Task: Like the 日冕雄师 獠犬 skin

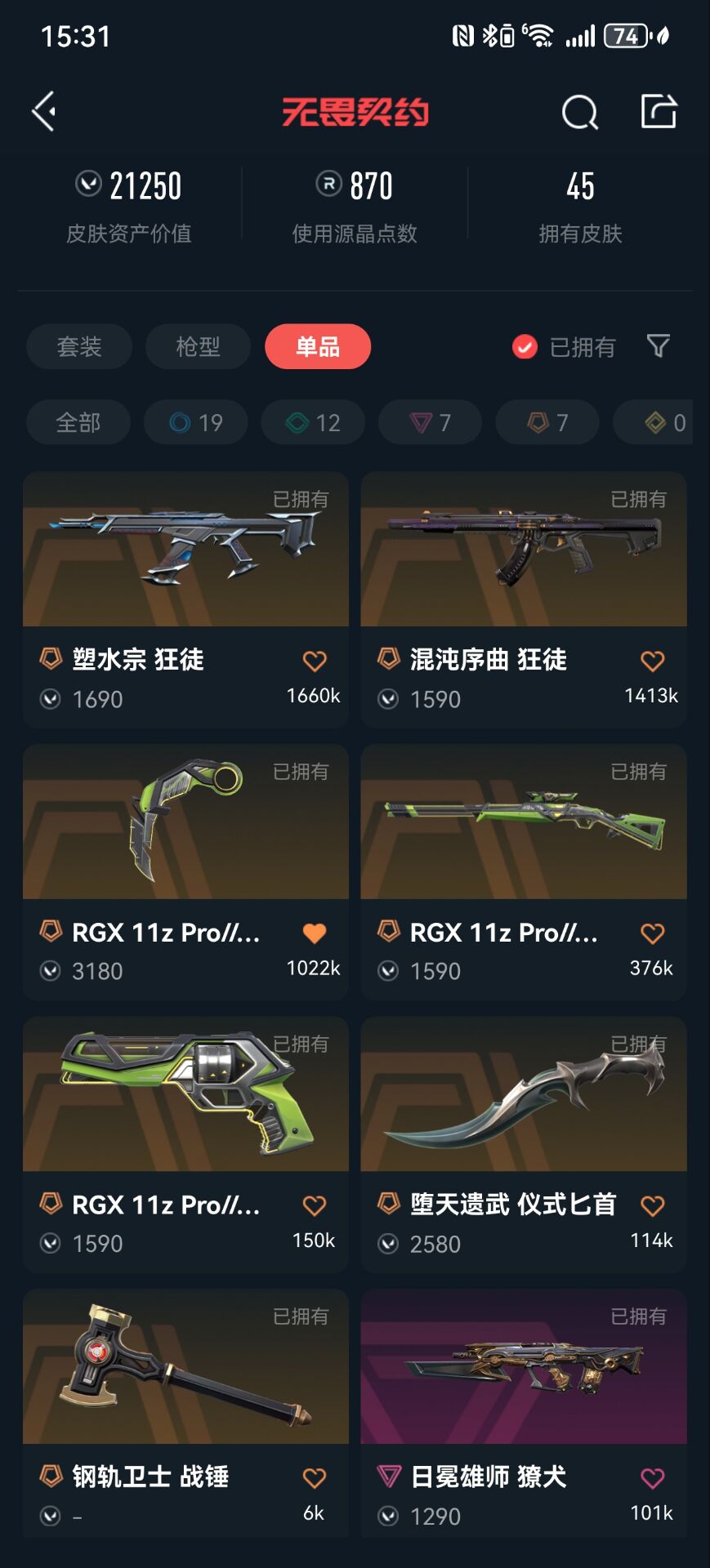Action: pos(652,1477)
